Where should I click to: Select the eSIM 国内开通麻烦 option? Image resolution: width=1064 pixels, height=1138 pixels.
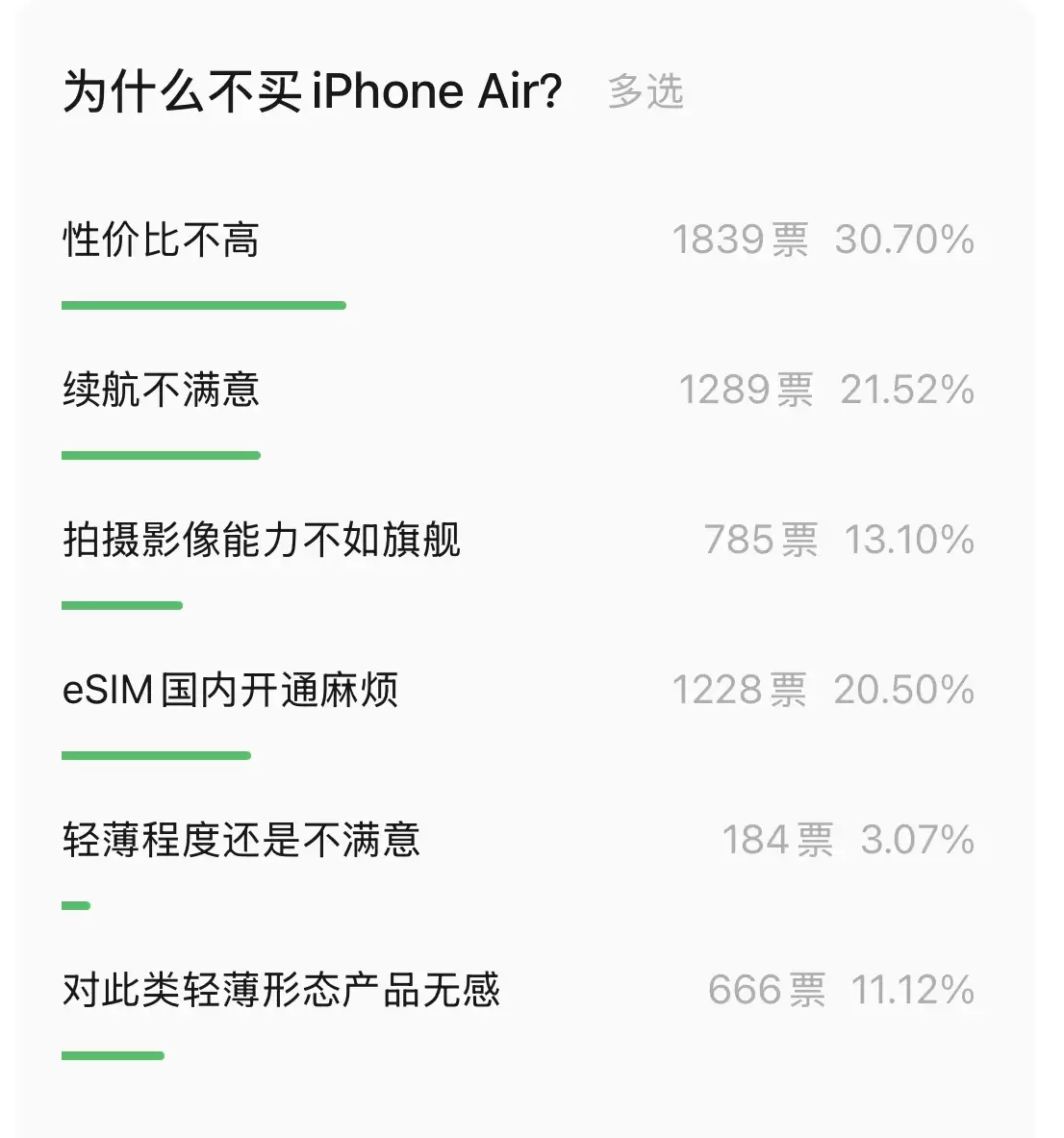click(x=231, y=690)
